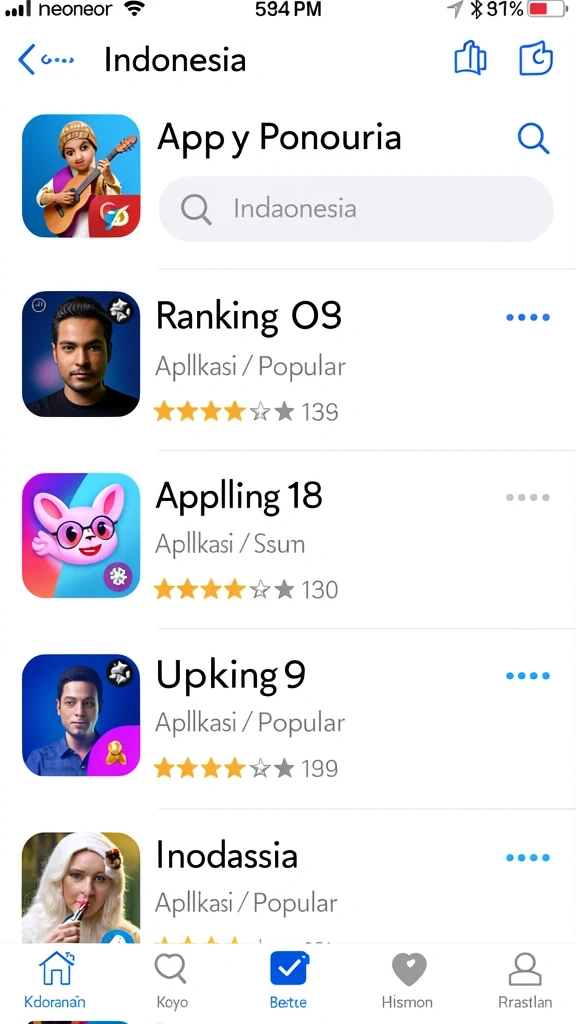Tap the book-shaped icon in the header
The height and width of the screenshot is (1024, 576).
[x=470, y=59]
